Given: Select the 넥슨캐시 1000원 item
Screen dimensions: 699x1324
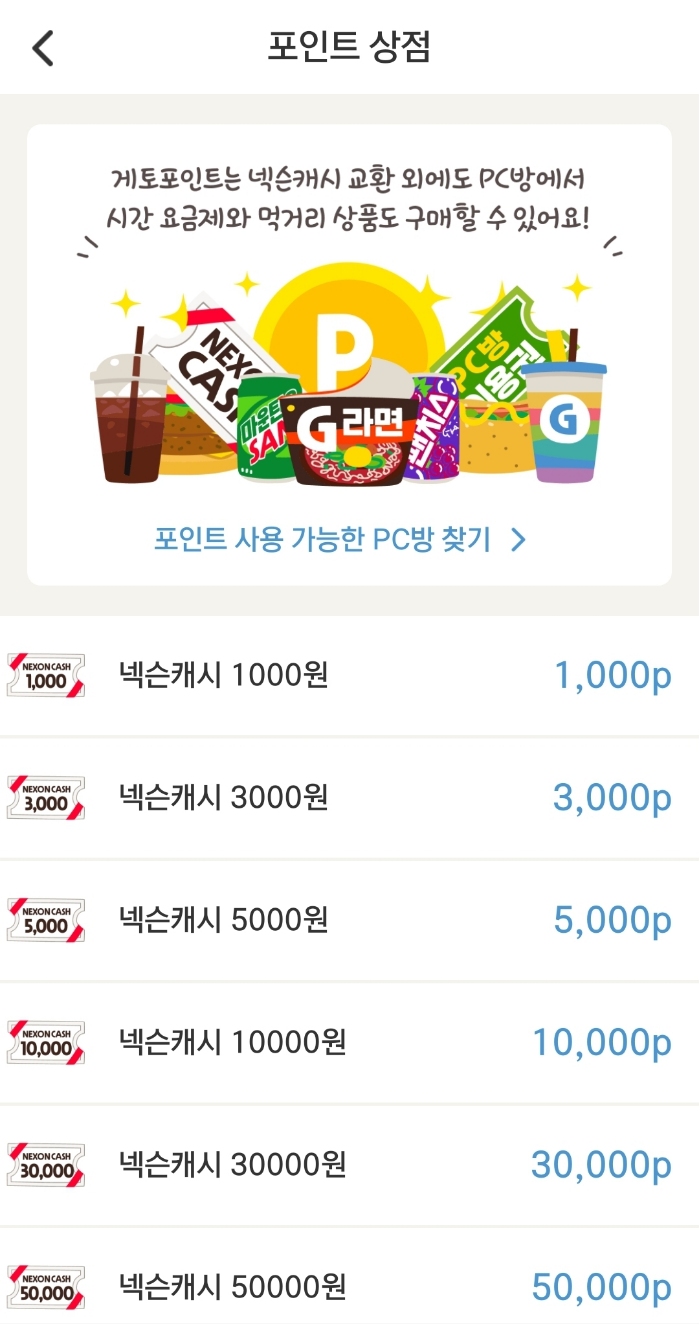Looking at the screenshot, I should pos(349,676).
